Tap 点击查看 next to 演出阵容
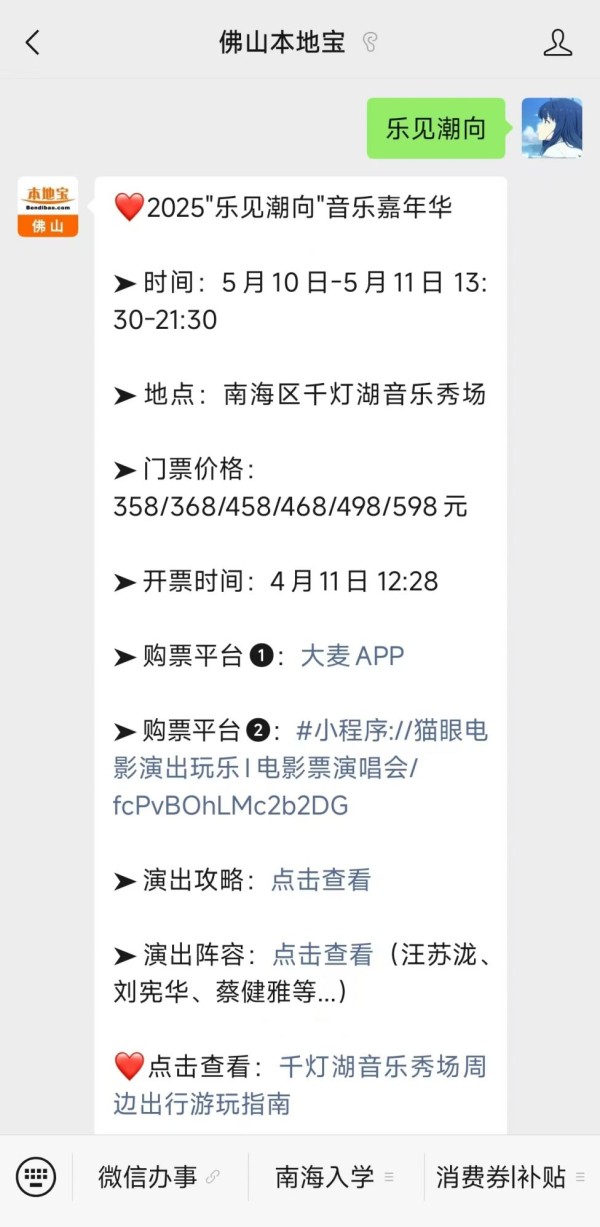 323,954
